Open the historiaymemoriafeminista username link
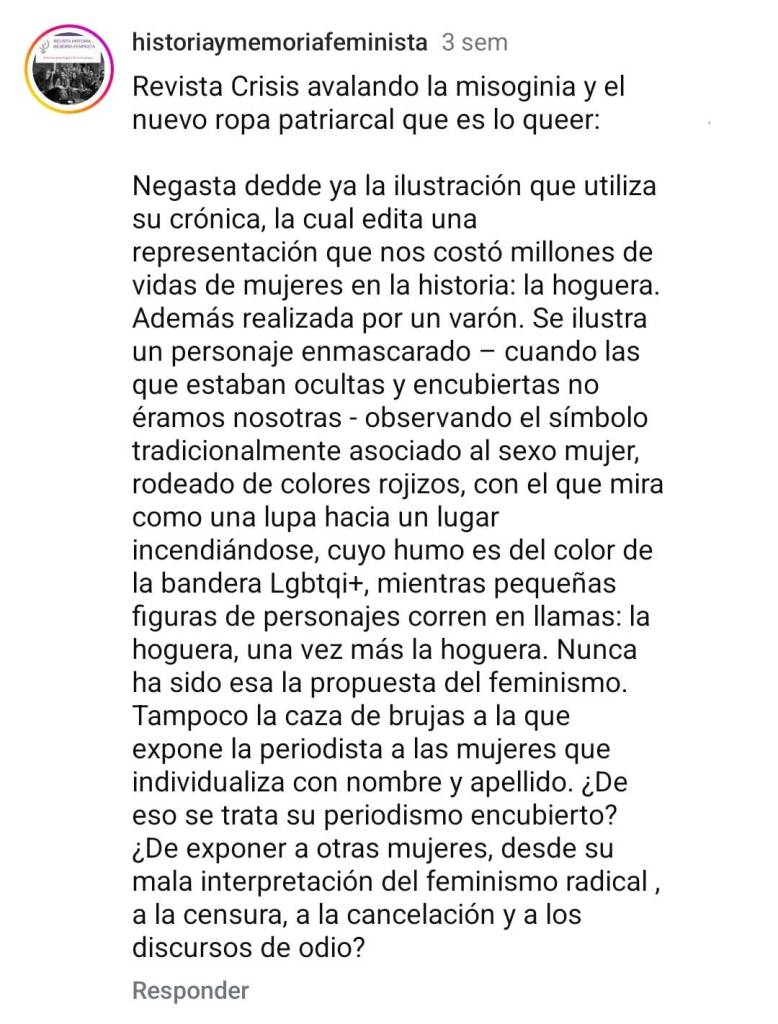778x1024 pixels. [279, 42]
